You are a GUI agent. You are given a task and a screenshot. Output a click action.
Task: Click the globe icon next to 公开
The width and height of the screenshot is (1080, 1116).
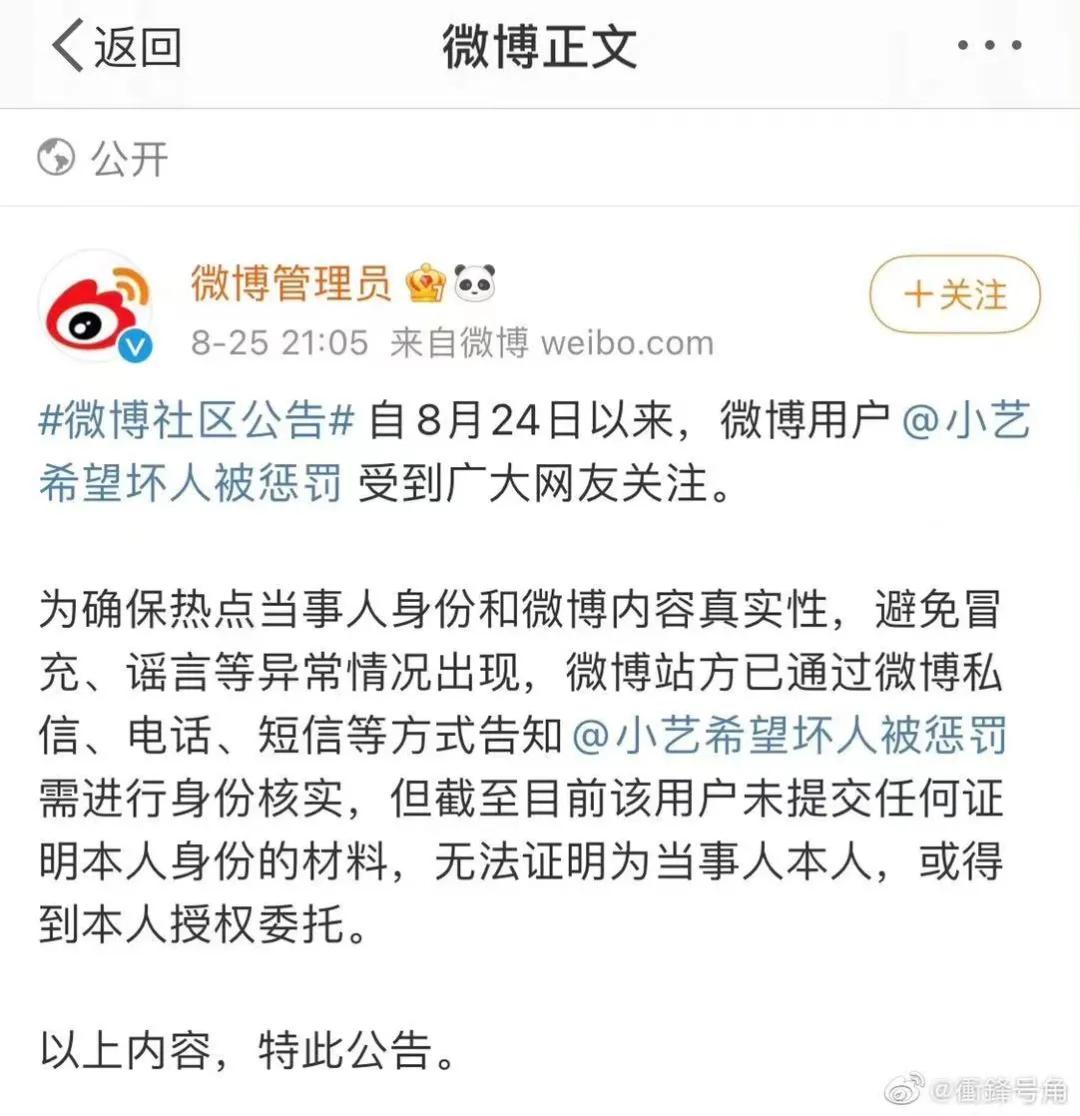point(57,158)
